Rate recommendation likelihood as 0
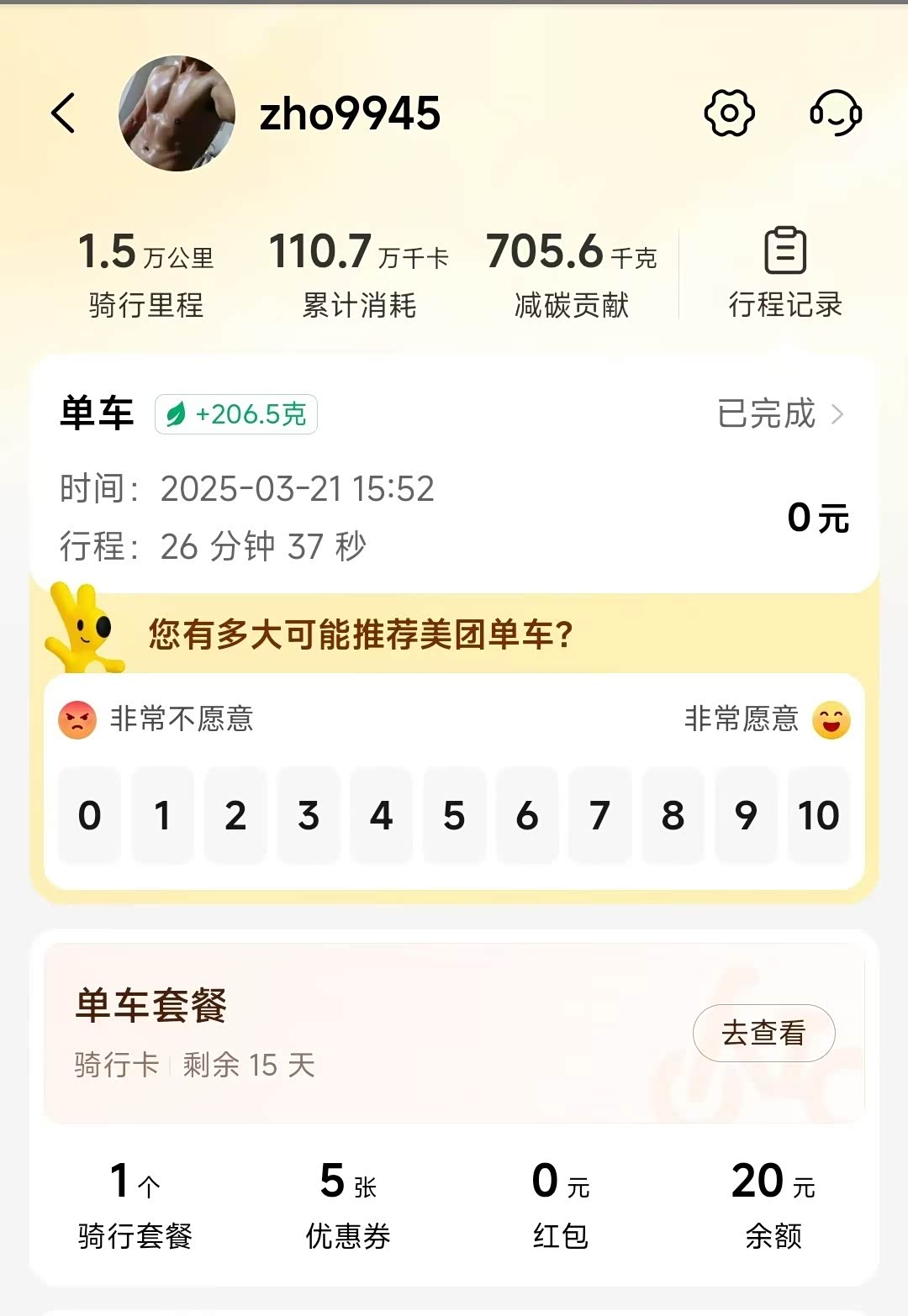This screenshot has height=1316, width=908. coord(89,815)
